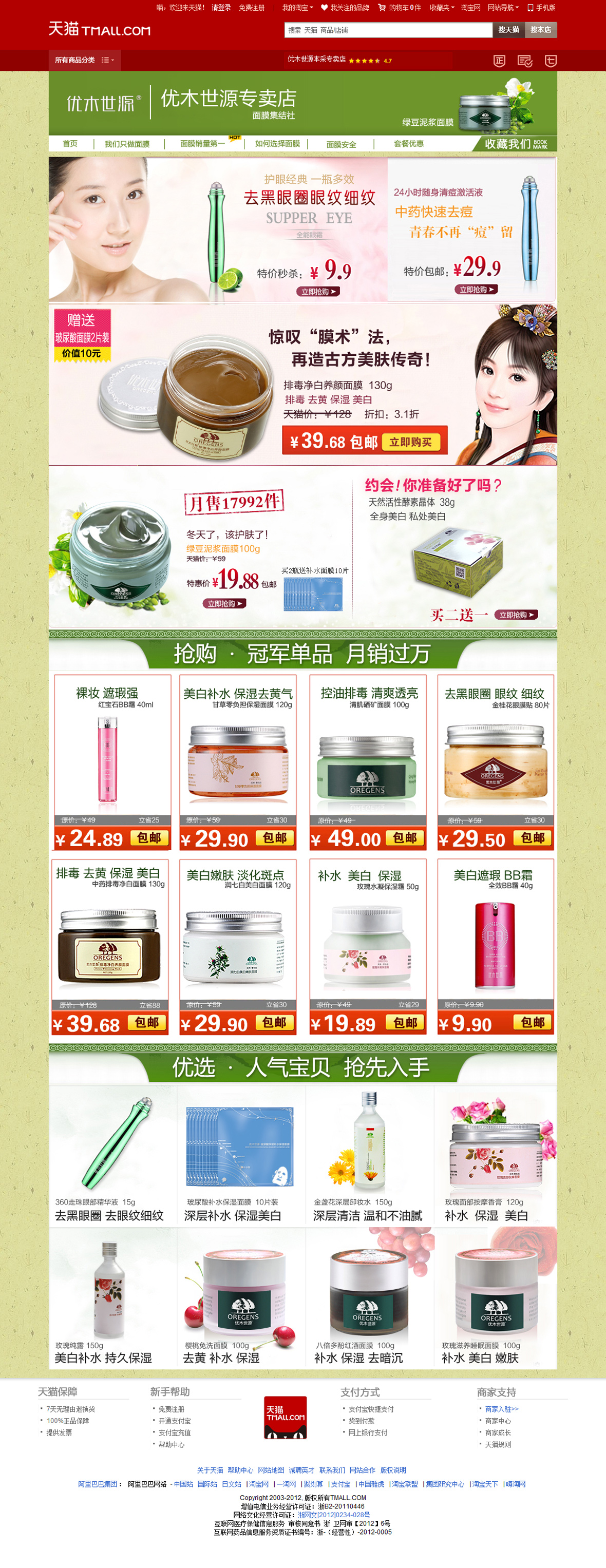Viewport: 606px width, 1568px height.
Task: Tap 立即抢购 on the ¥9.9 eye roller banner
Action: [317, 292]
